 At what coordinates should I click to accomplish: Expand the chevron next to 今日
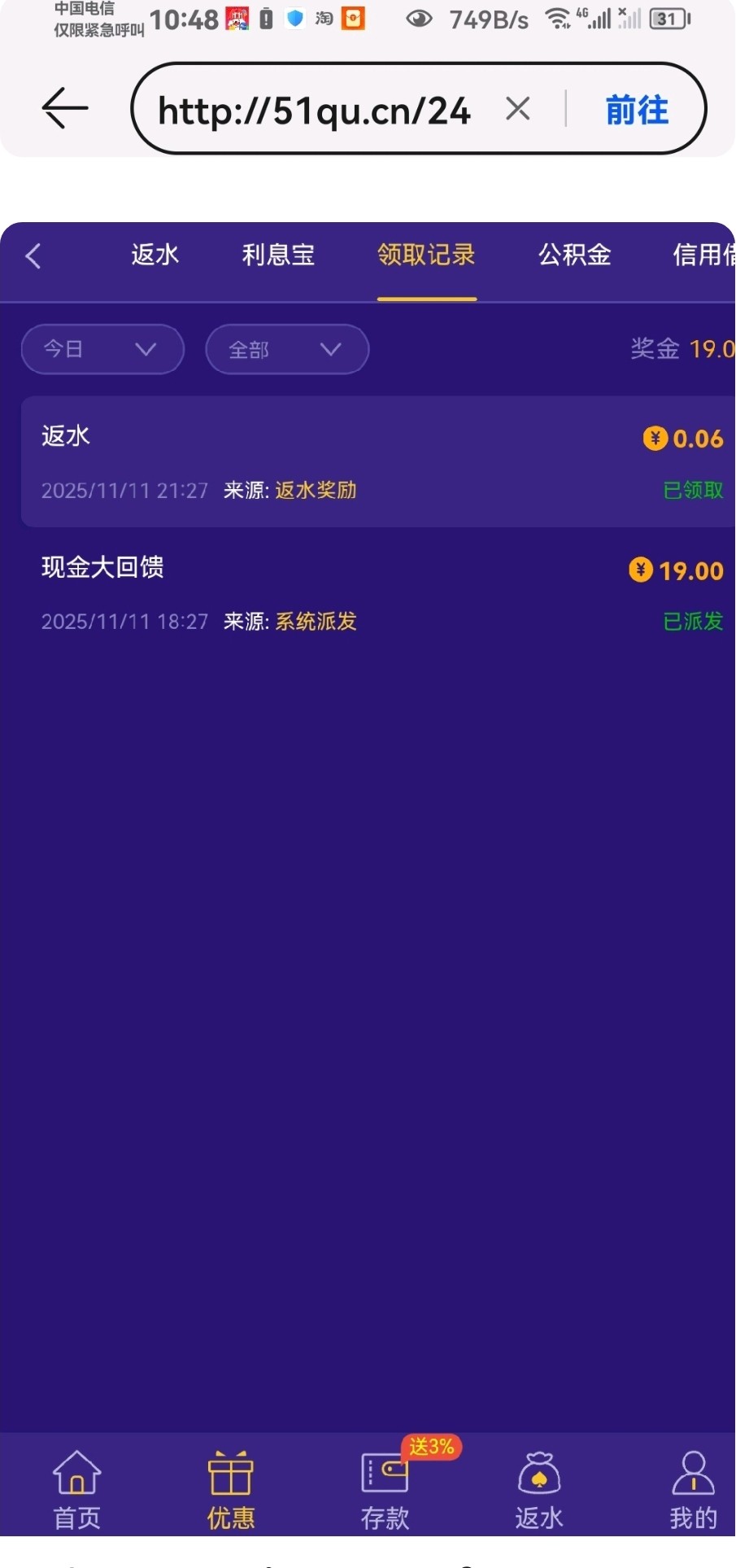tap(146, 349)
